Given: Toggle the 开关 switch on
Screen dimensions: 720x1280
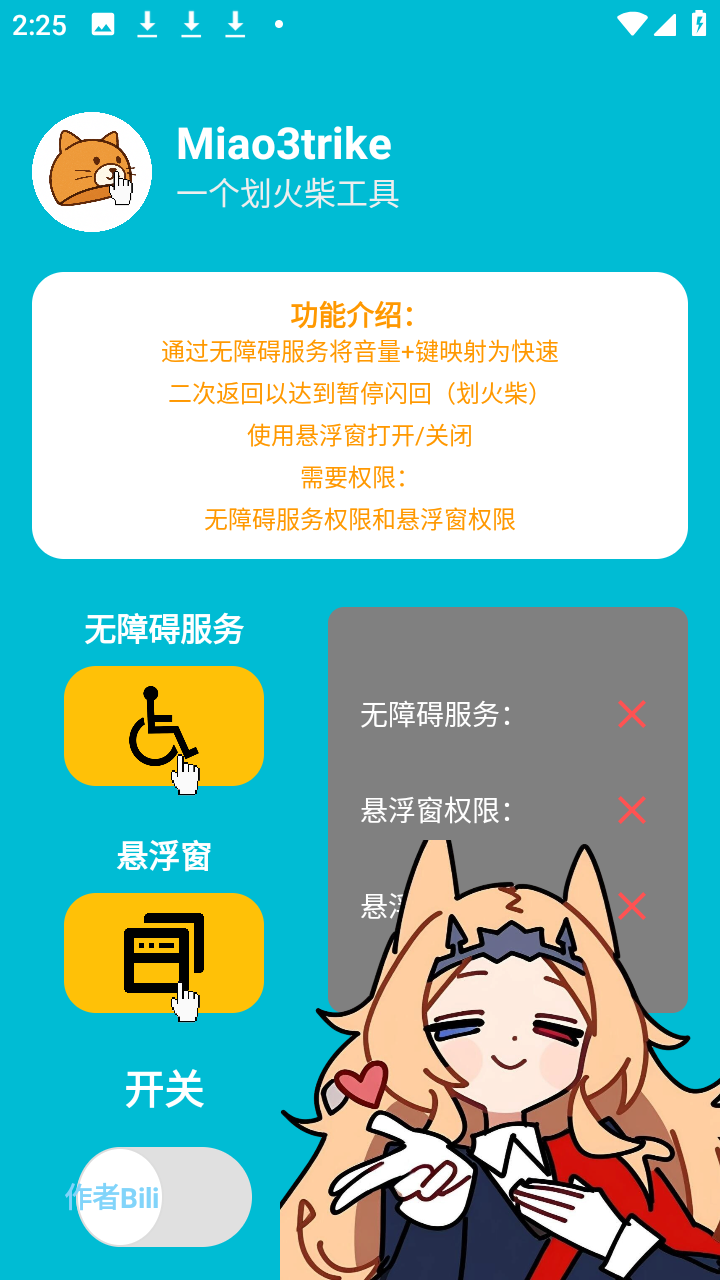Looking at the screenshot, I should pos(164,1196).
